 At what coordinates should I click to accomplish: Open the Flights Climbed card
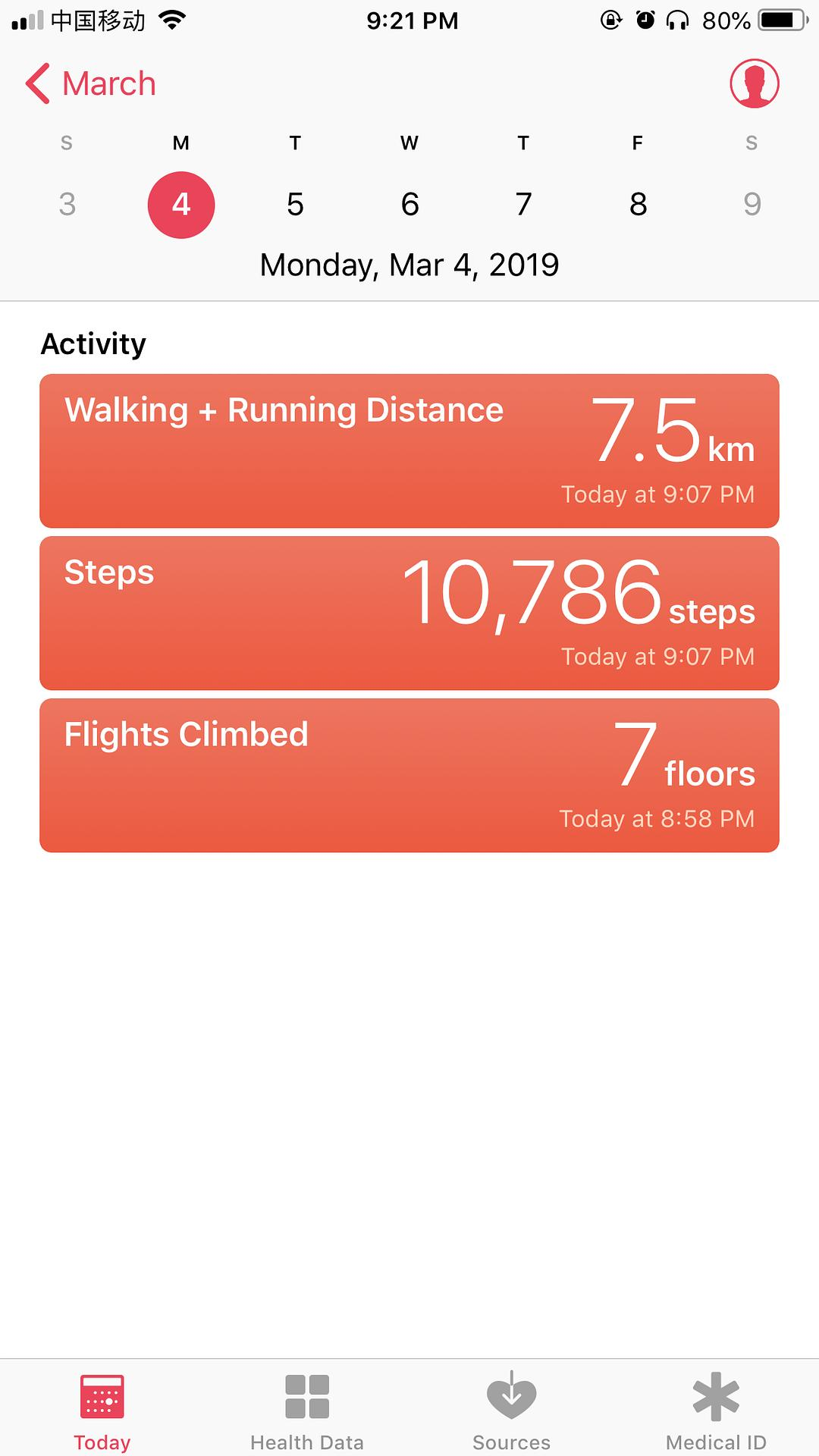coord(409,775)
